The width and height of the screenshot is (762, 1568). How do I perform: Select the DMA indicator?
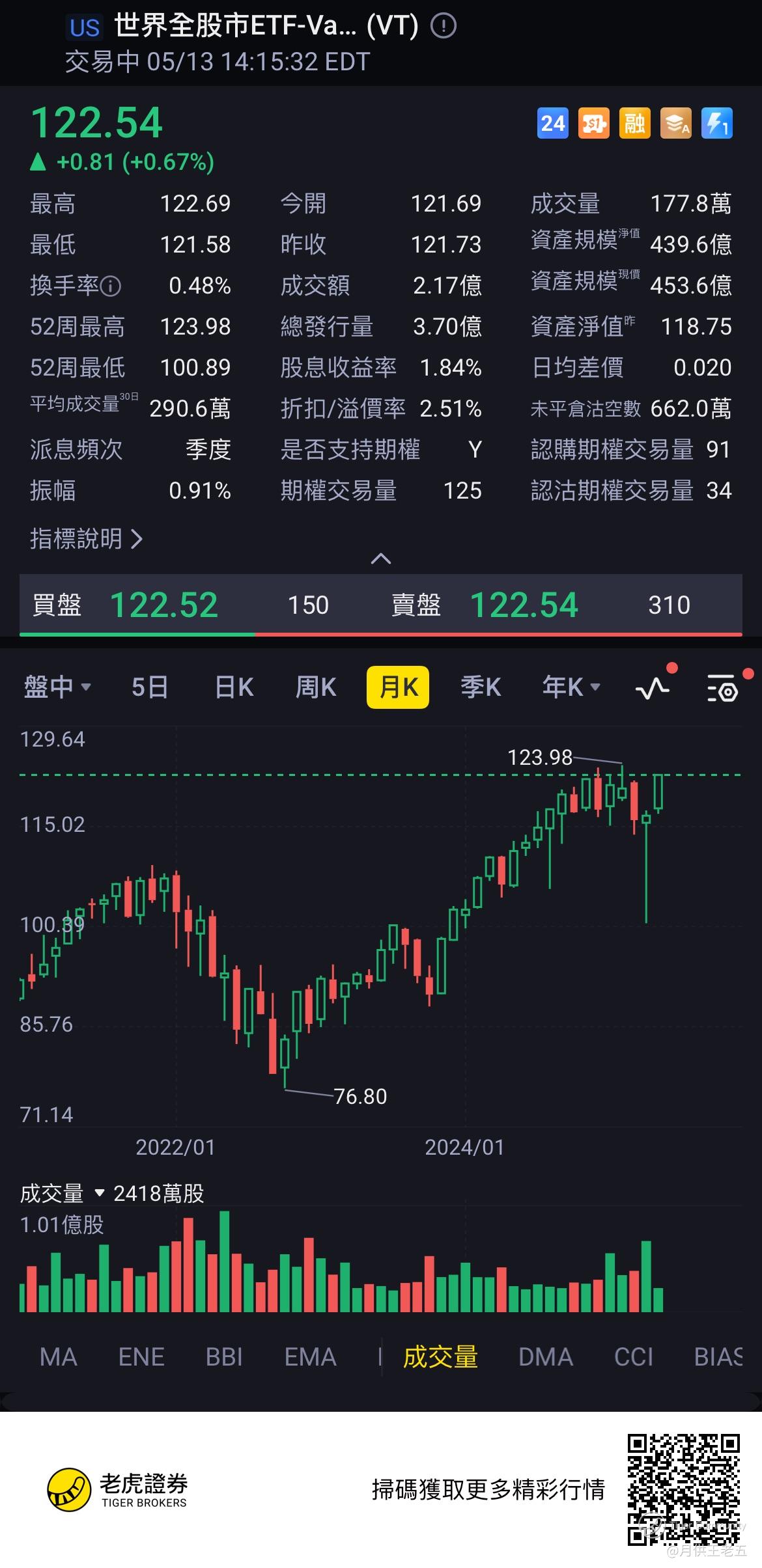pos(546,1357)
